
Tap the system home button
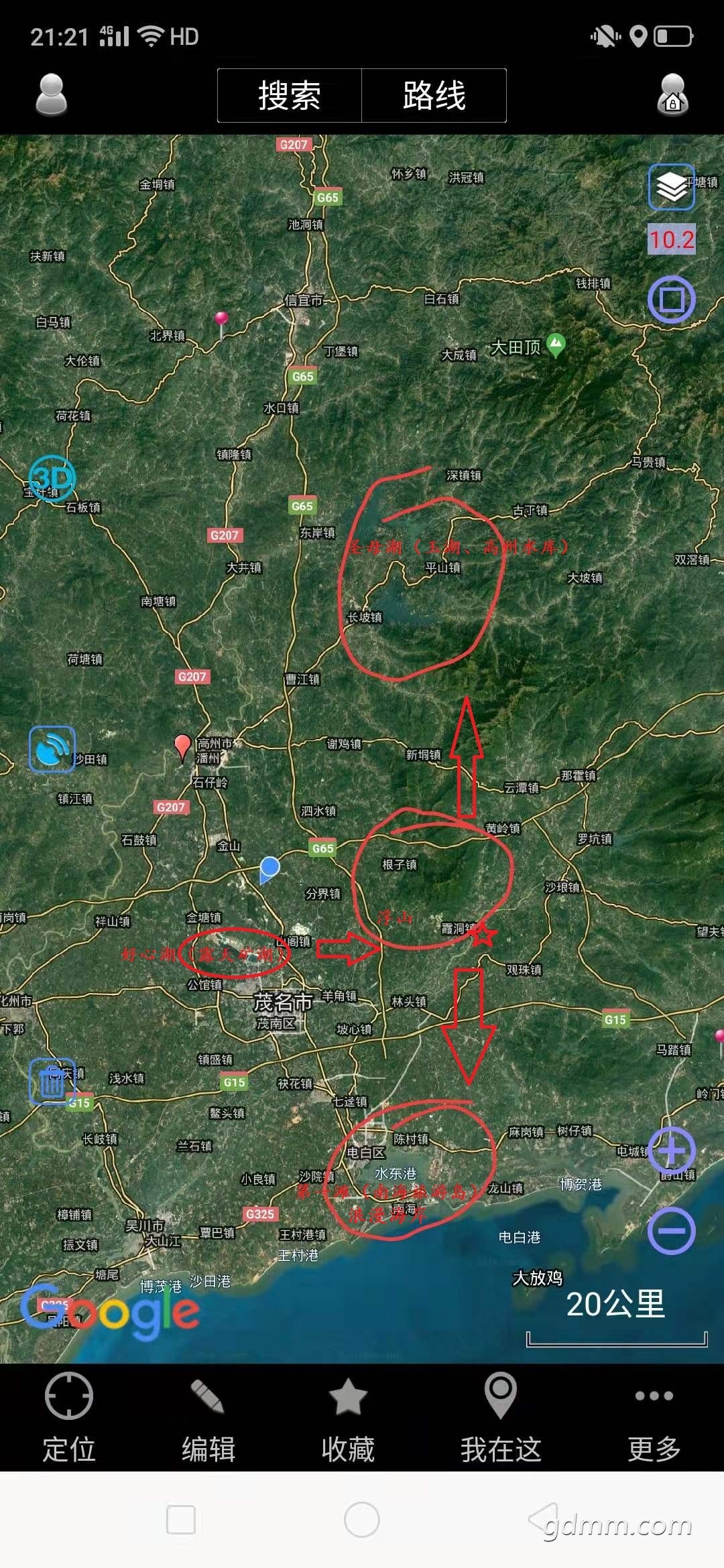tap(362, 1520)
